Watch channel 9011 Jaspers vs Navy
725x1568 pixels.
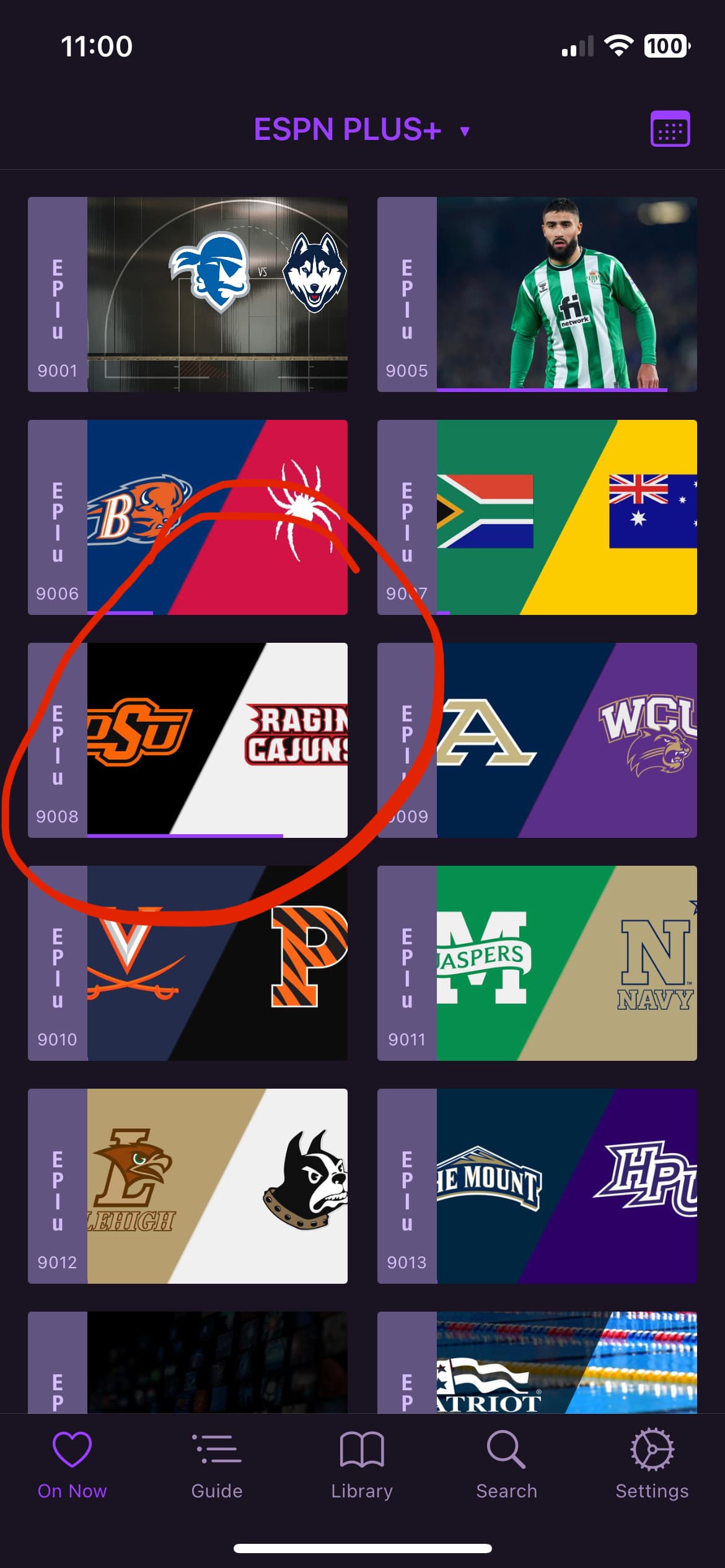coord(566,963)
